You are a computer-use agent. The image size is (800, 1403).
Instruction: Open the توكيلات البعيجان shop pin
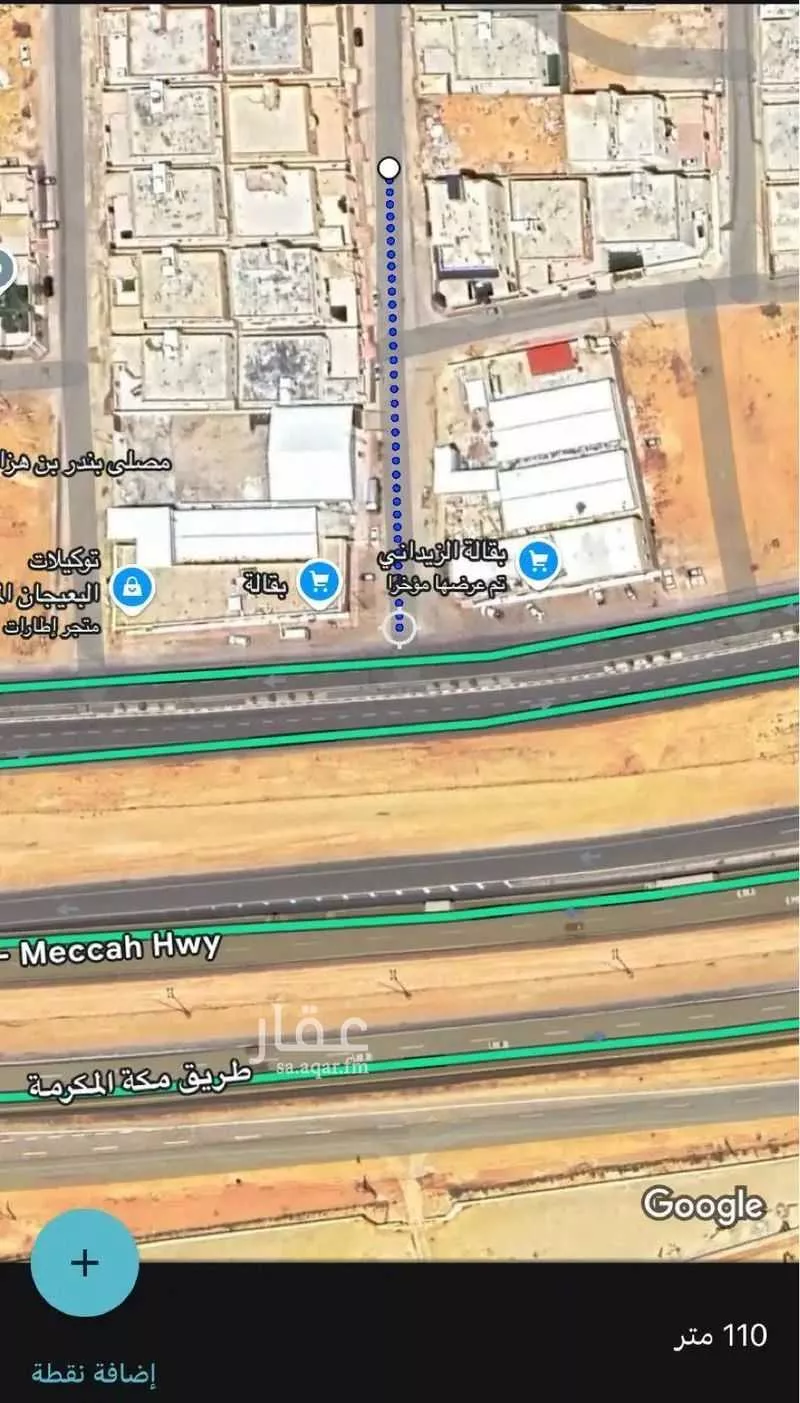point(132,588)
